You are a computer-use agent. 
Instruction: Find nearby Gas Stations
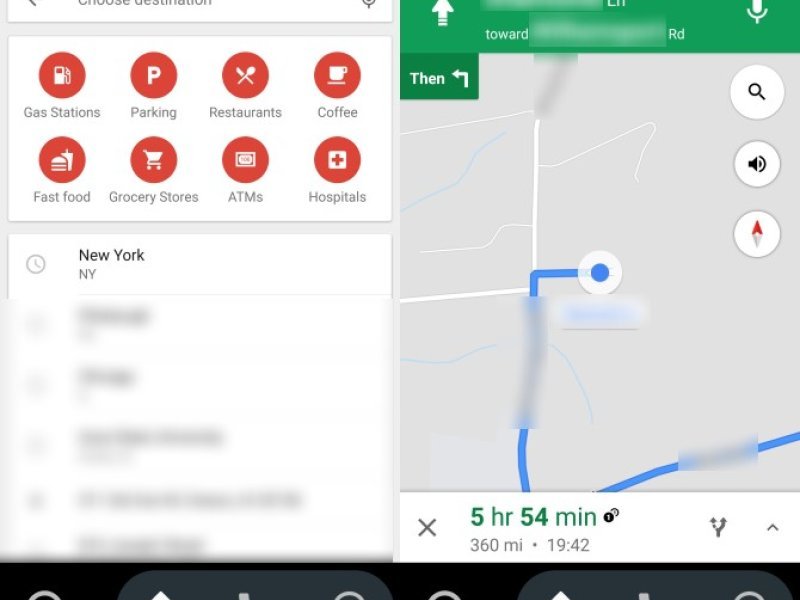click(x=62, y=76)
